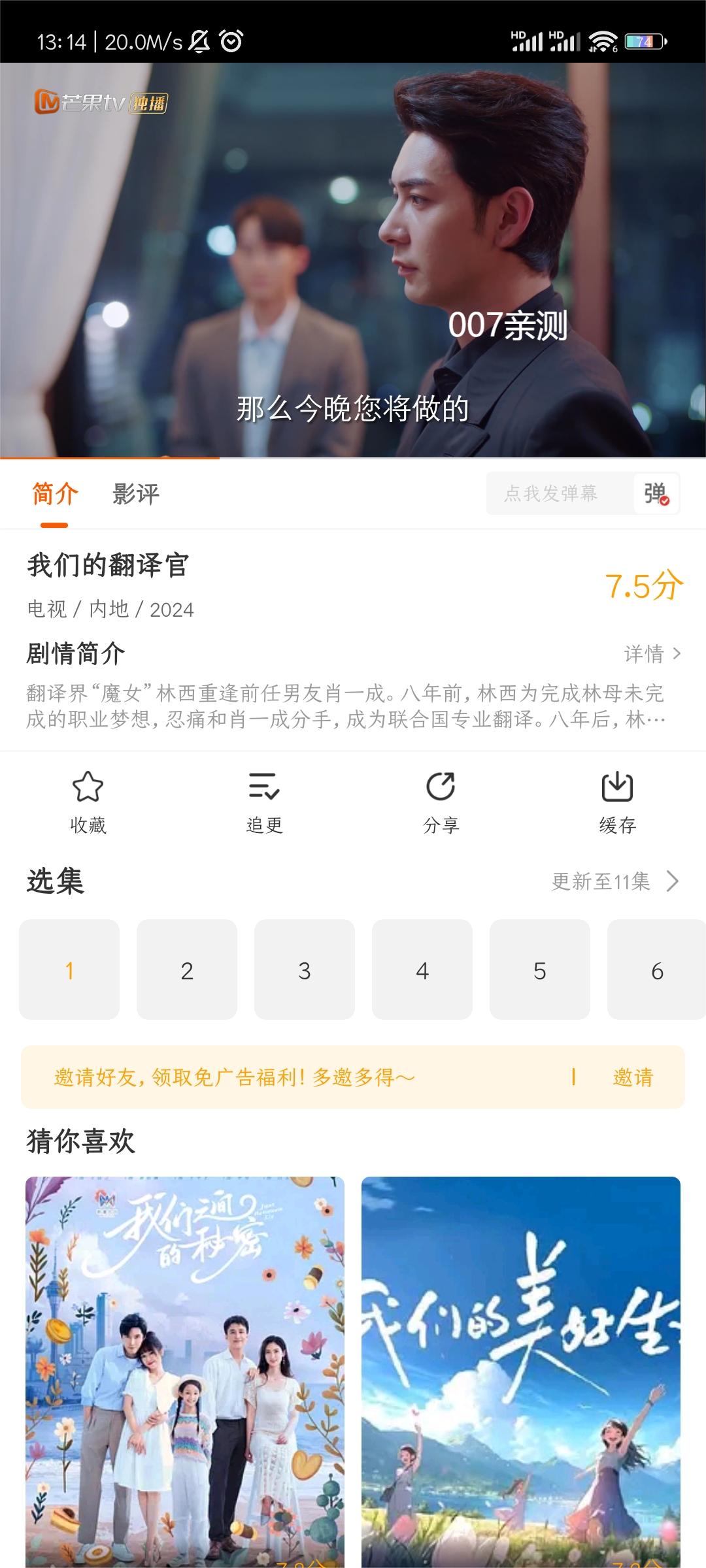
Task: Share this show via 分享
Action: click(441, 801)
